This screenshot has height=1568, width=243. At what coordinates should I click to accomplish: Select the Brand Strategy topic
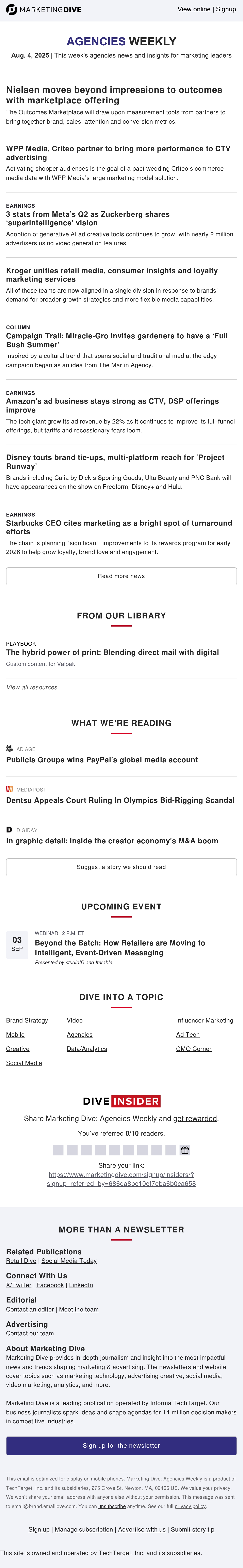[27, 1020]
